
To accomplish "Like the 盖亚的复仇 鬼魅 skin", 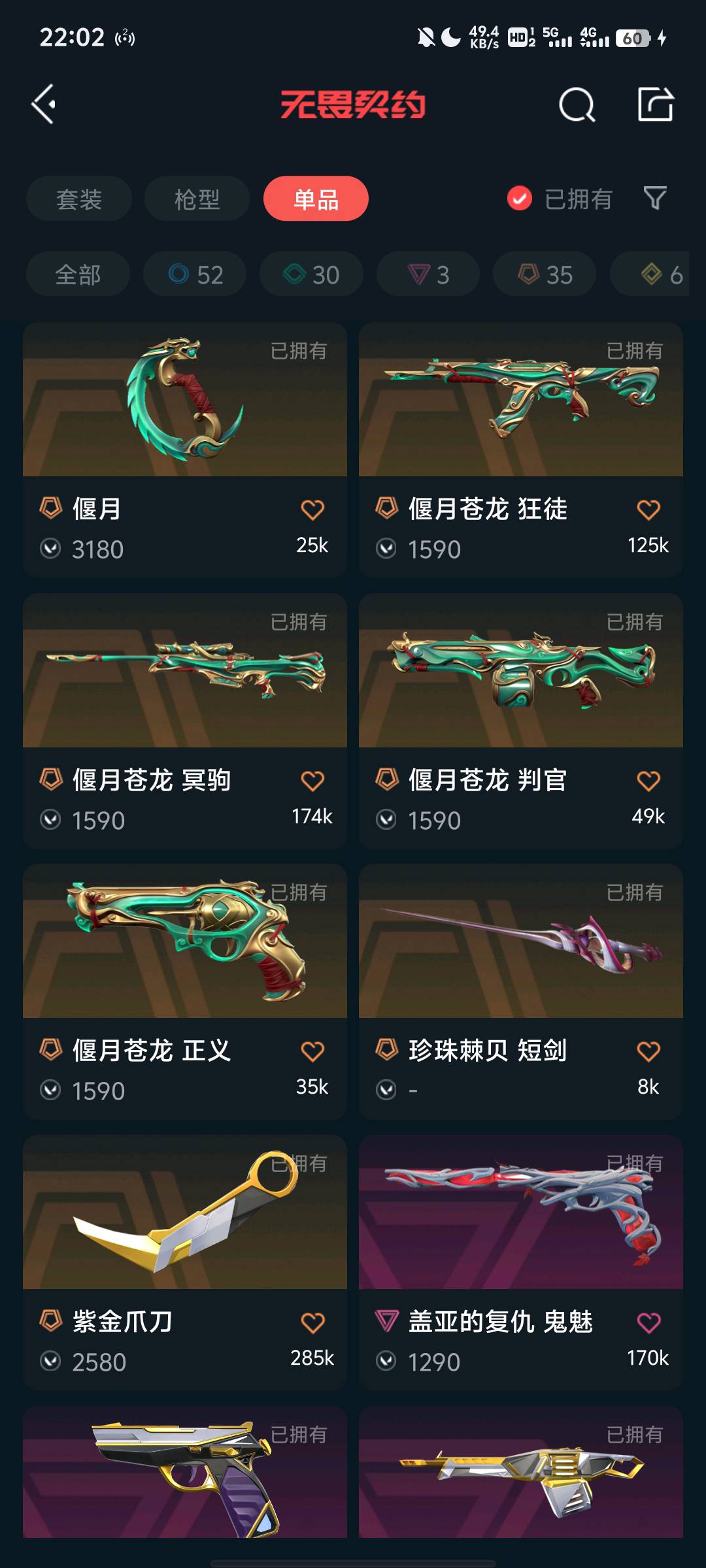I will [x=648, y=1322].
